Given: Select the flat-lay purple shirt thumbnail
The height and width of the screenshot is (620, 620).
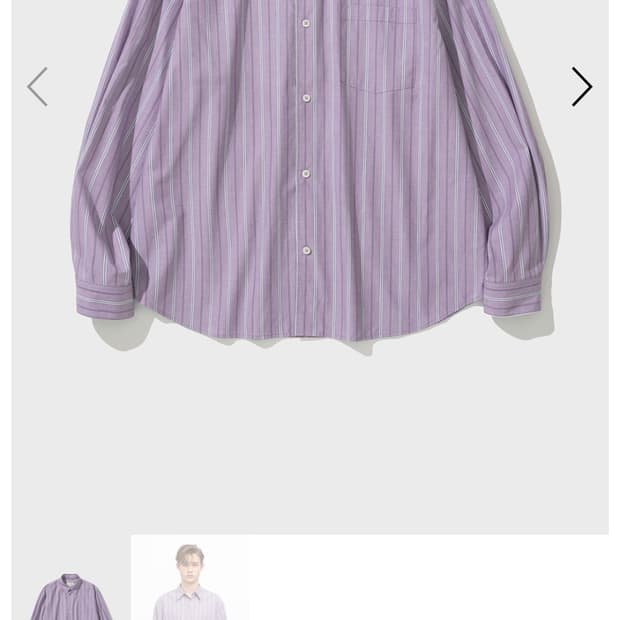Looking at the screenshot, I should point(70,585).
